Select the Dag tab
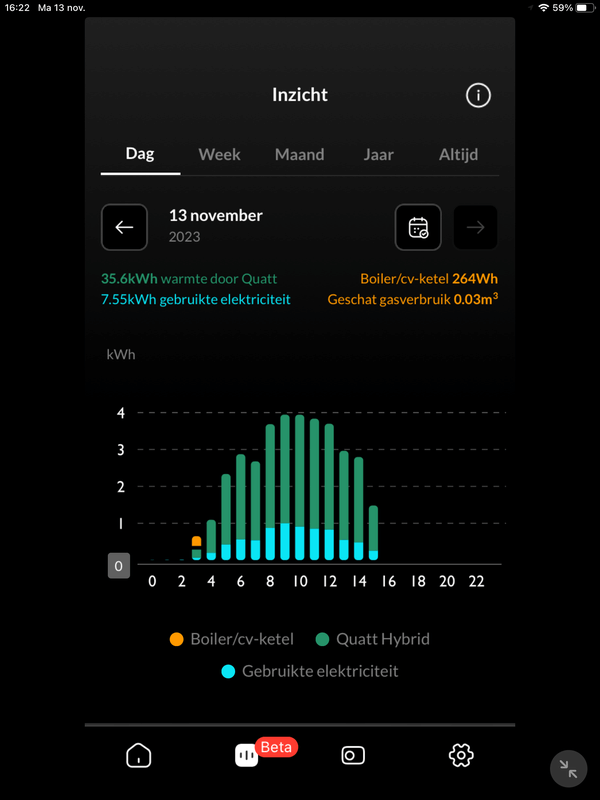 point(140,154)
